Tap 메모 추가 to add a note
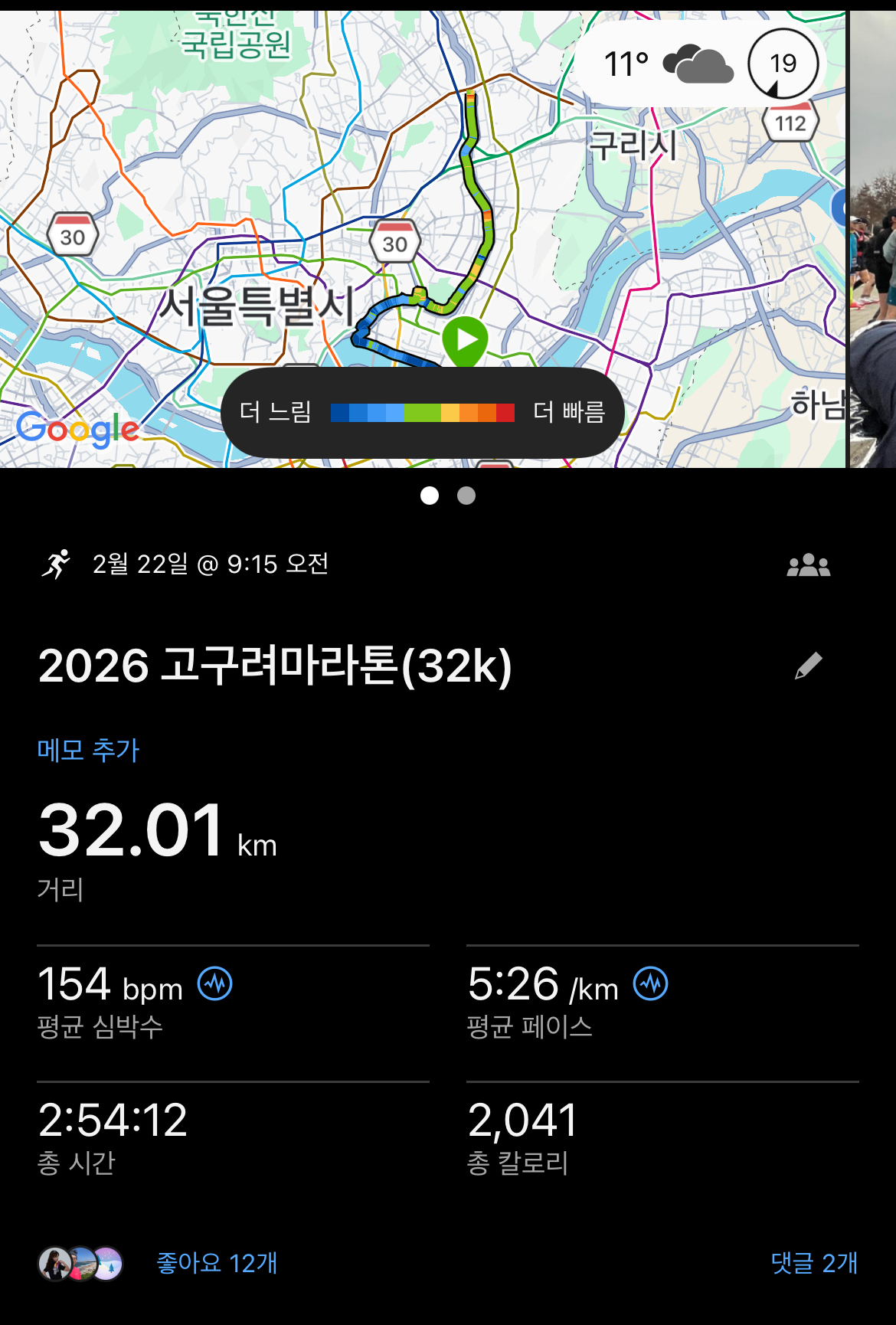 [88, 750]
